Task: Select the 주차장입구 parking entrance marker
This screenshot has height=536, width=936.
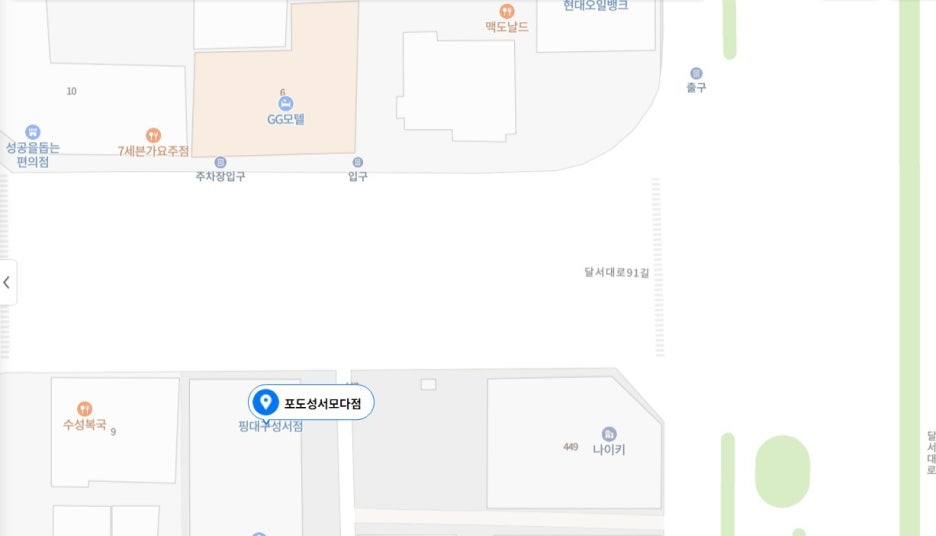Action: tap(221, 162)
